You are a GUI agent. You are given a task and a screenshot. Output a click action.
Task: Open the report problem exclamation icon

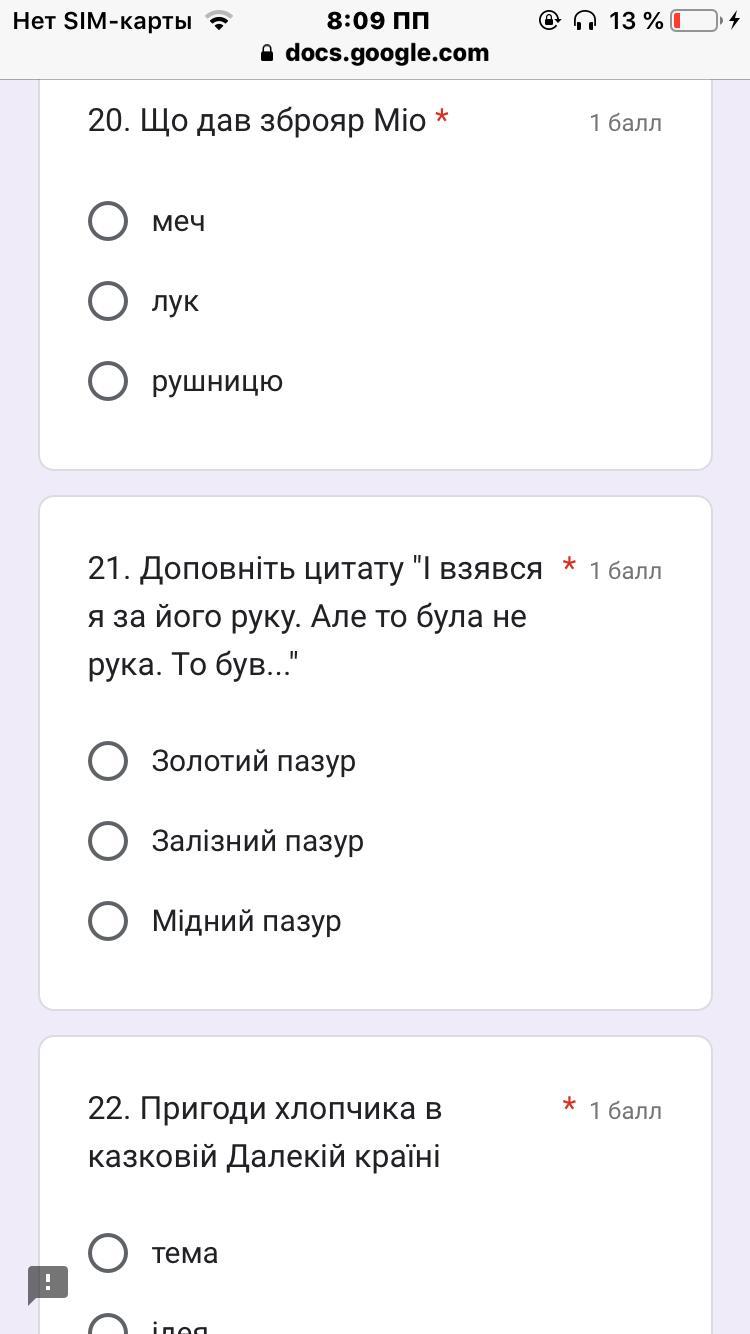tap(47, 1284)
